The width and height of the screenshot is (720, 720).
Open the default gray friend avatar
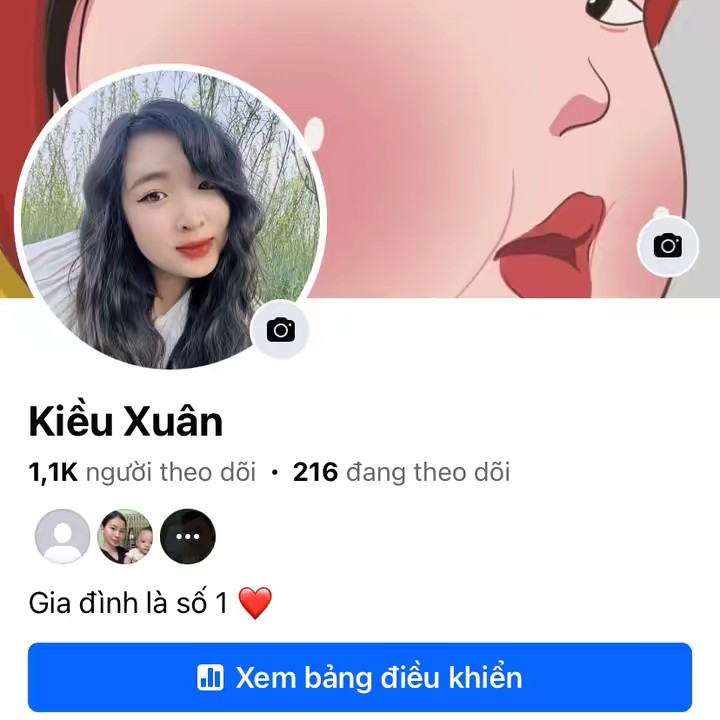pos(63,537)
